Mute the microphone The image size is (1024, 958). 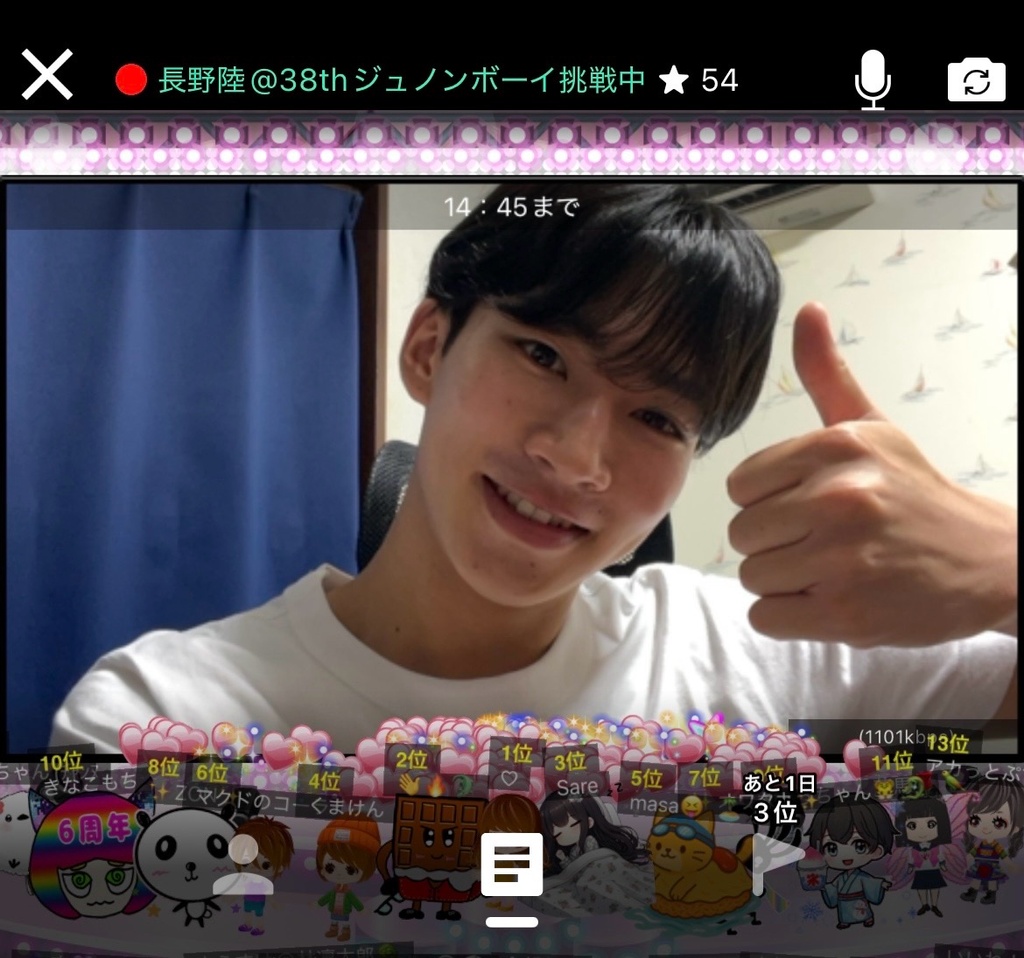(872, 79)
